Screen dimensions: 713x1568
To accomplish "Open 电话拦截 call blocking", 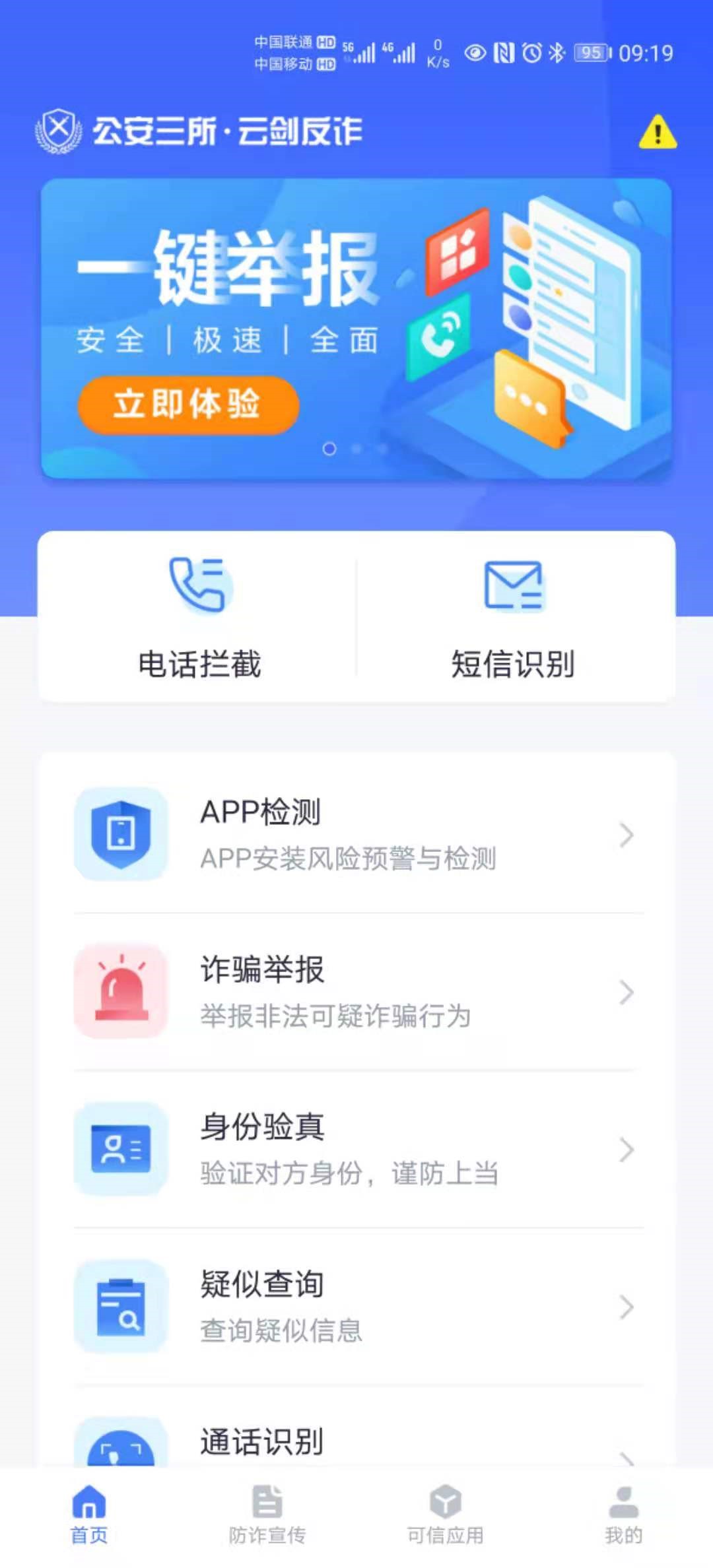I will [x=199, y=618].
